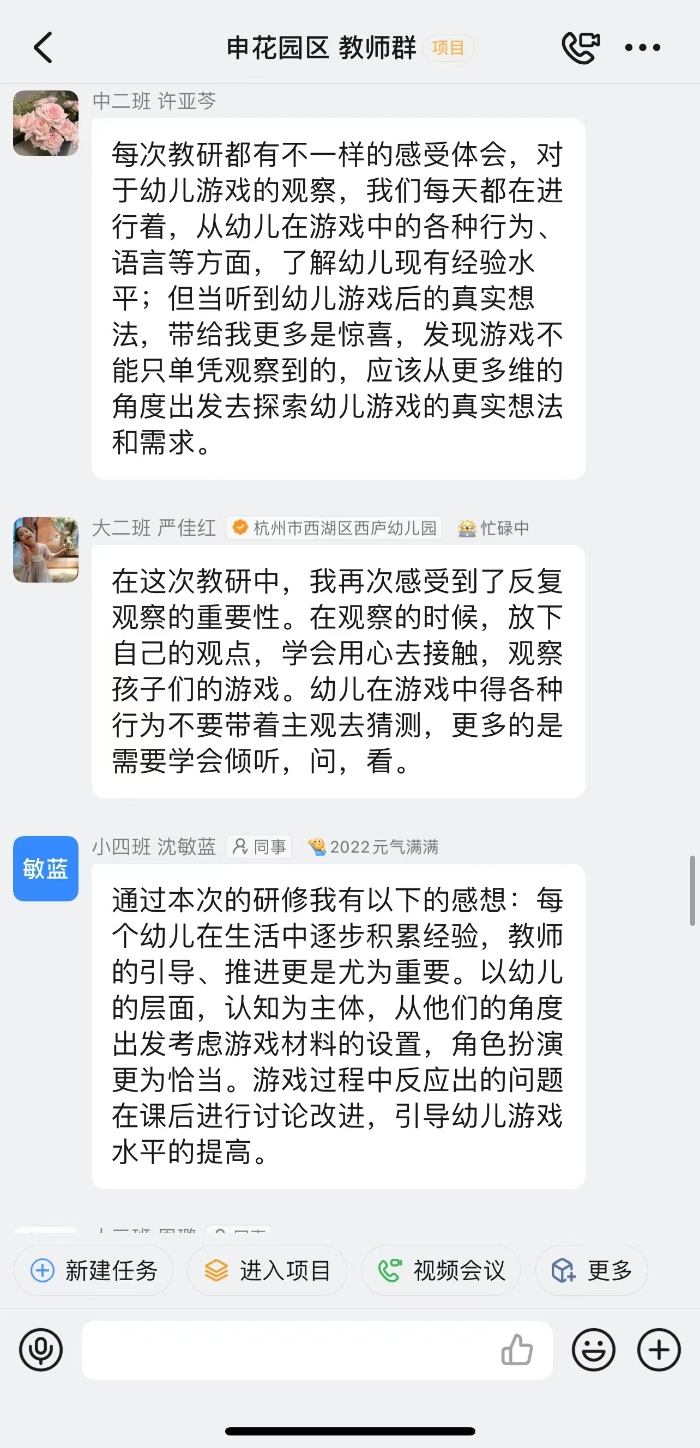Screen dimensions: 700x1448
Task: Go back from the 申花园区 教师群 chat
Action: pyautogui.click(x=42, y=47)
